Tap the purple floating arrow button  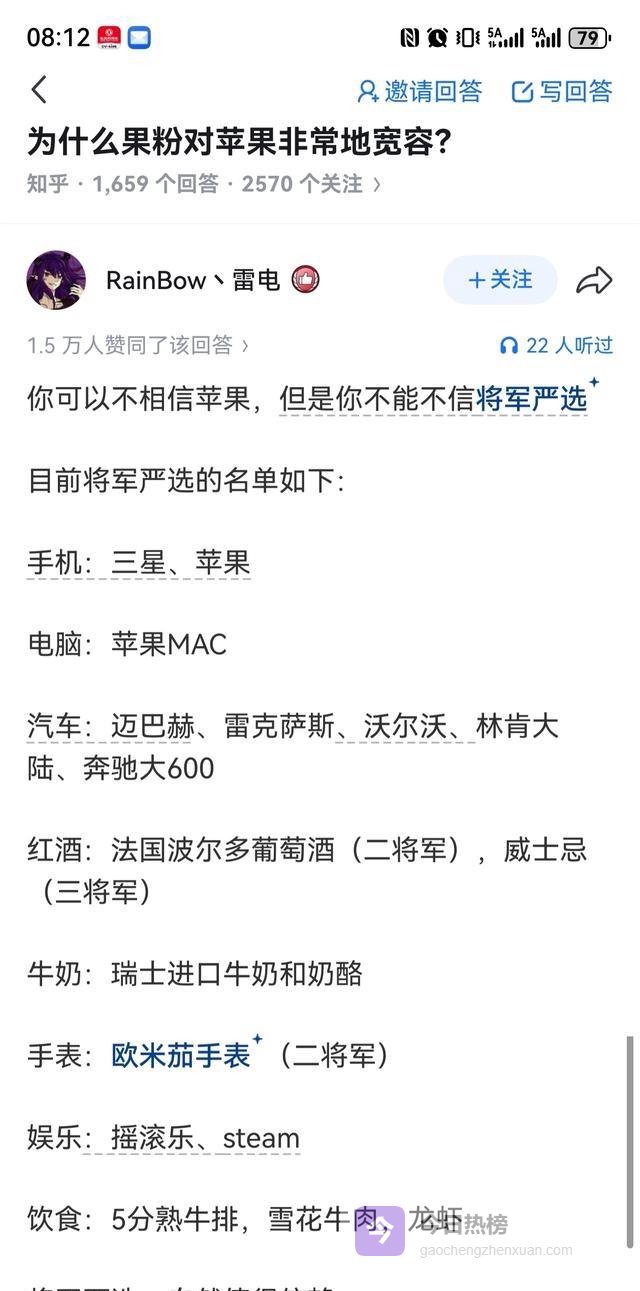380,1231
